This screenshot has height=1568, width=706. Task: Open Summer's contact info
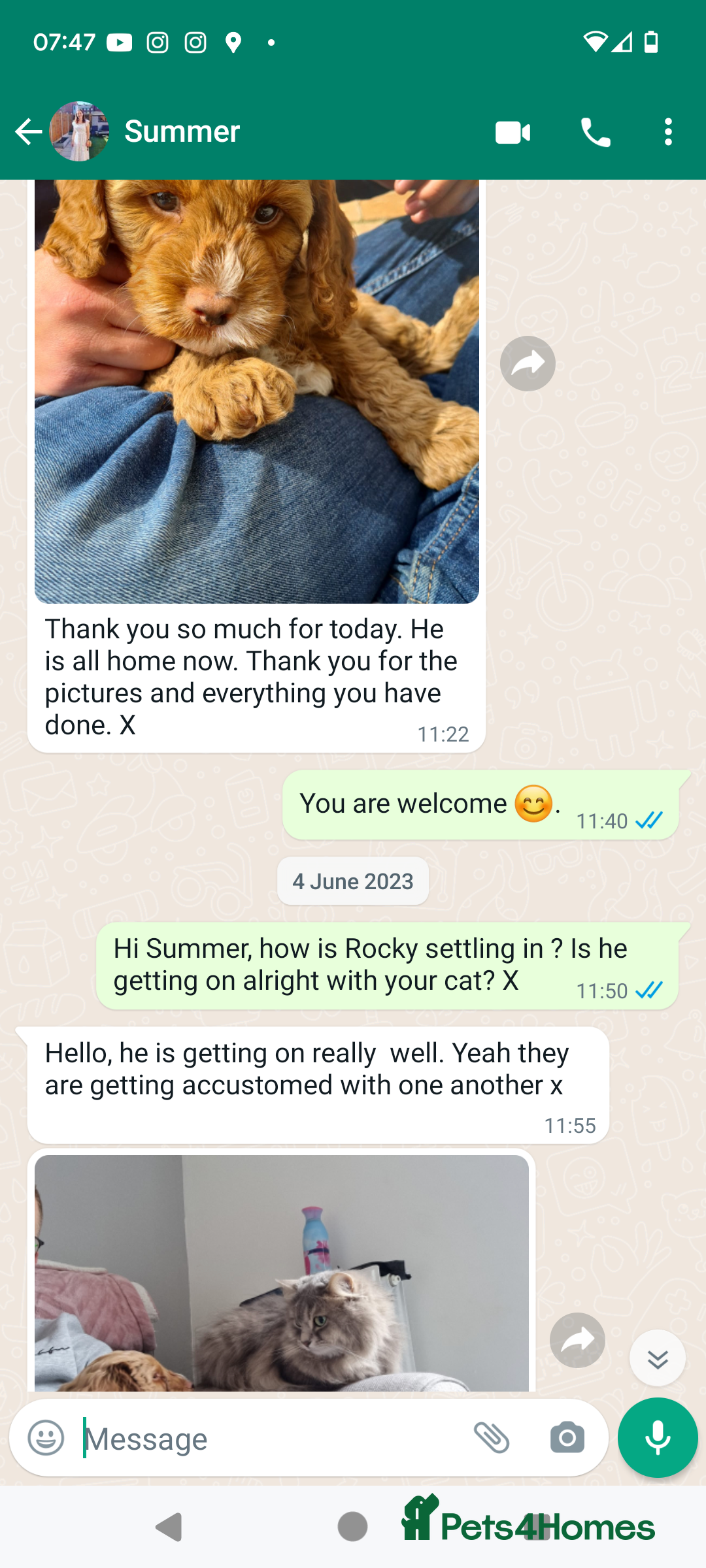182,132
